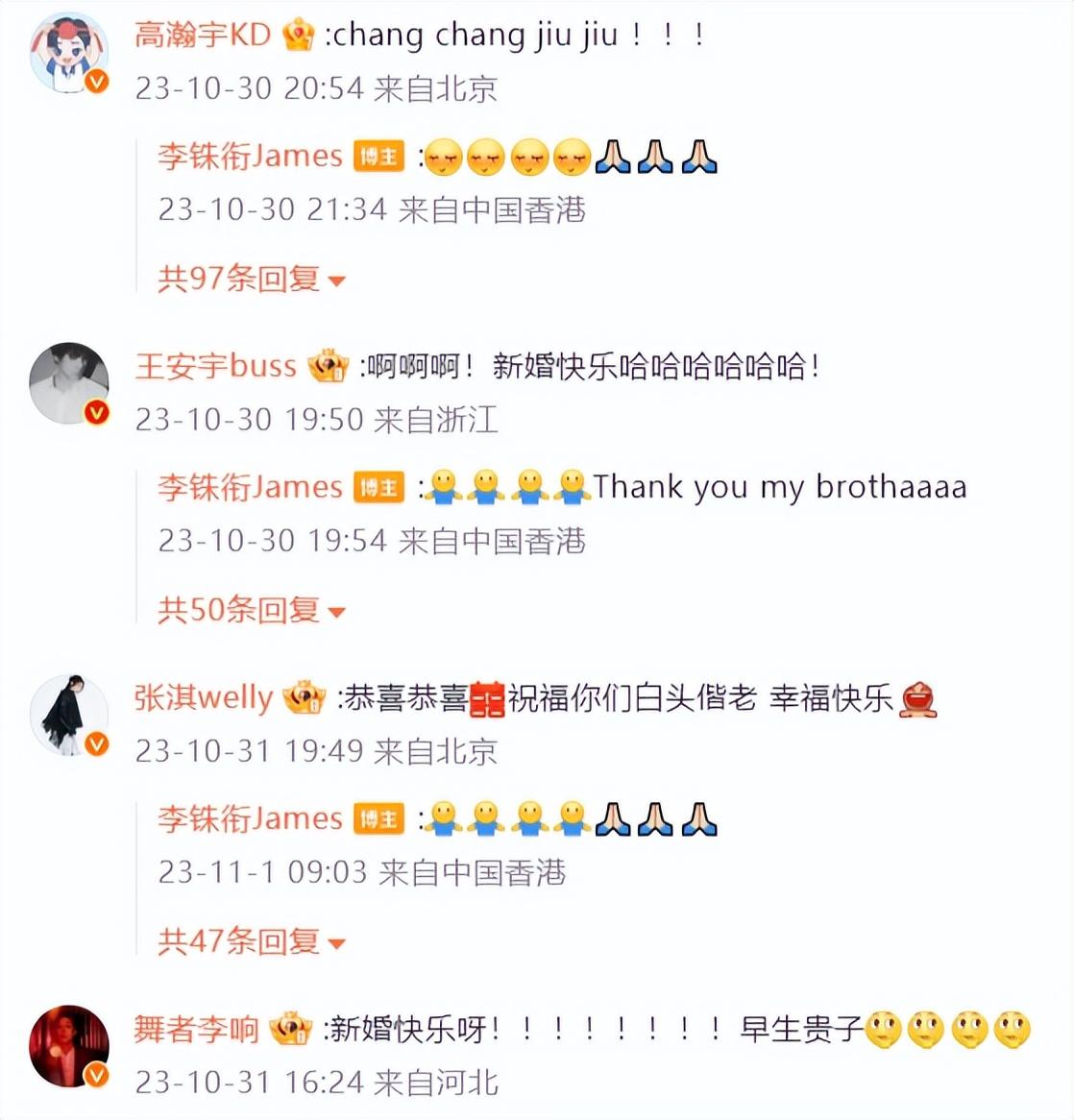This screenshot has width=1074, height=1120.
Task: Tap 高瀚宇KD's avatar picture
Action: pos(69,52)
